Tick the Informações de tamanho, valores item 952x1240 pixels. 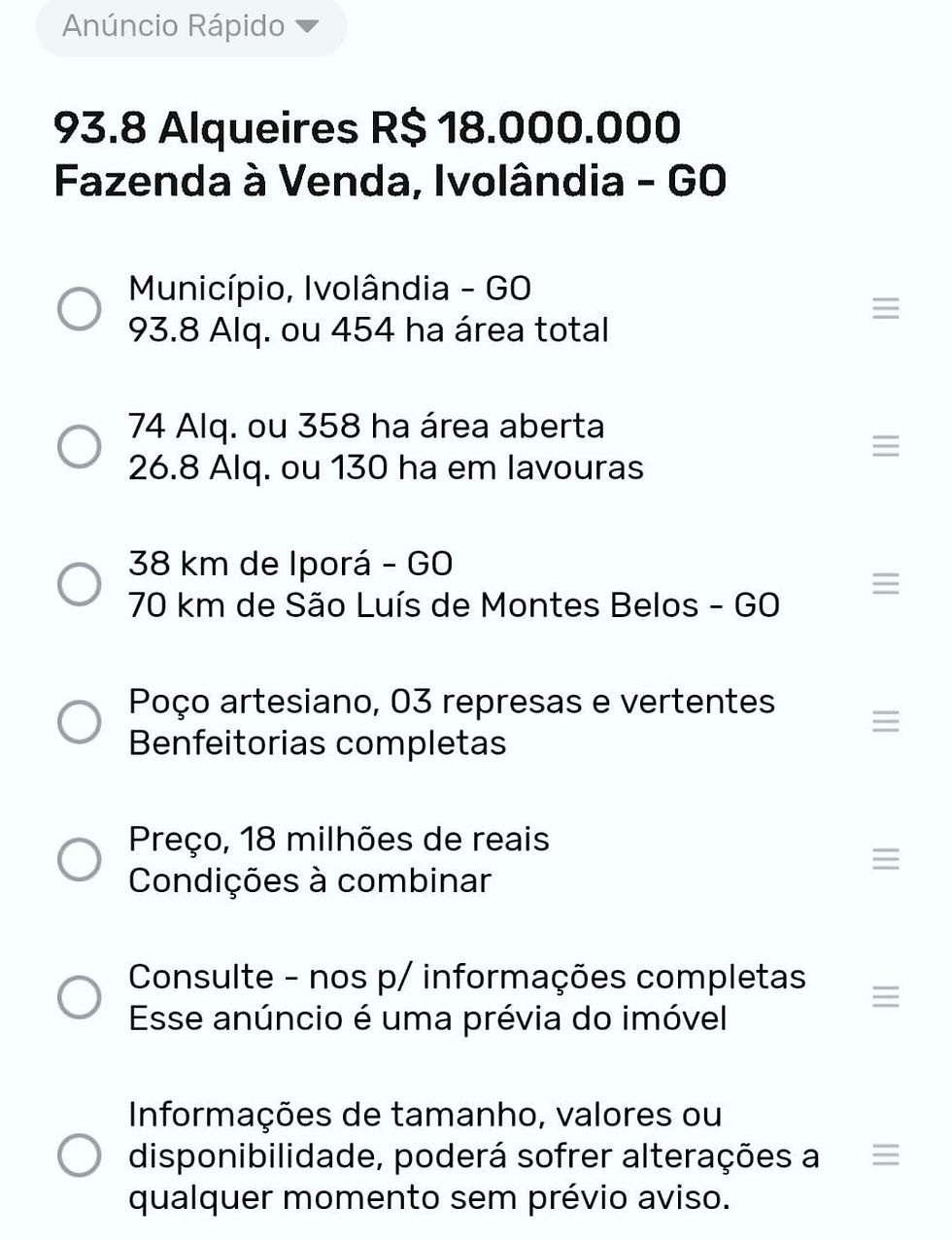coord(79,1155)
